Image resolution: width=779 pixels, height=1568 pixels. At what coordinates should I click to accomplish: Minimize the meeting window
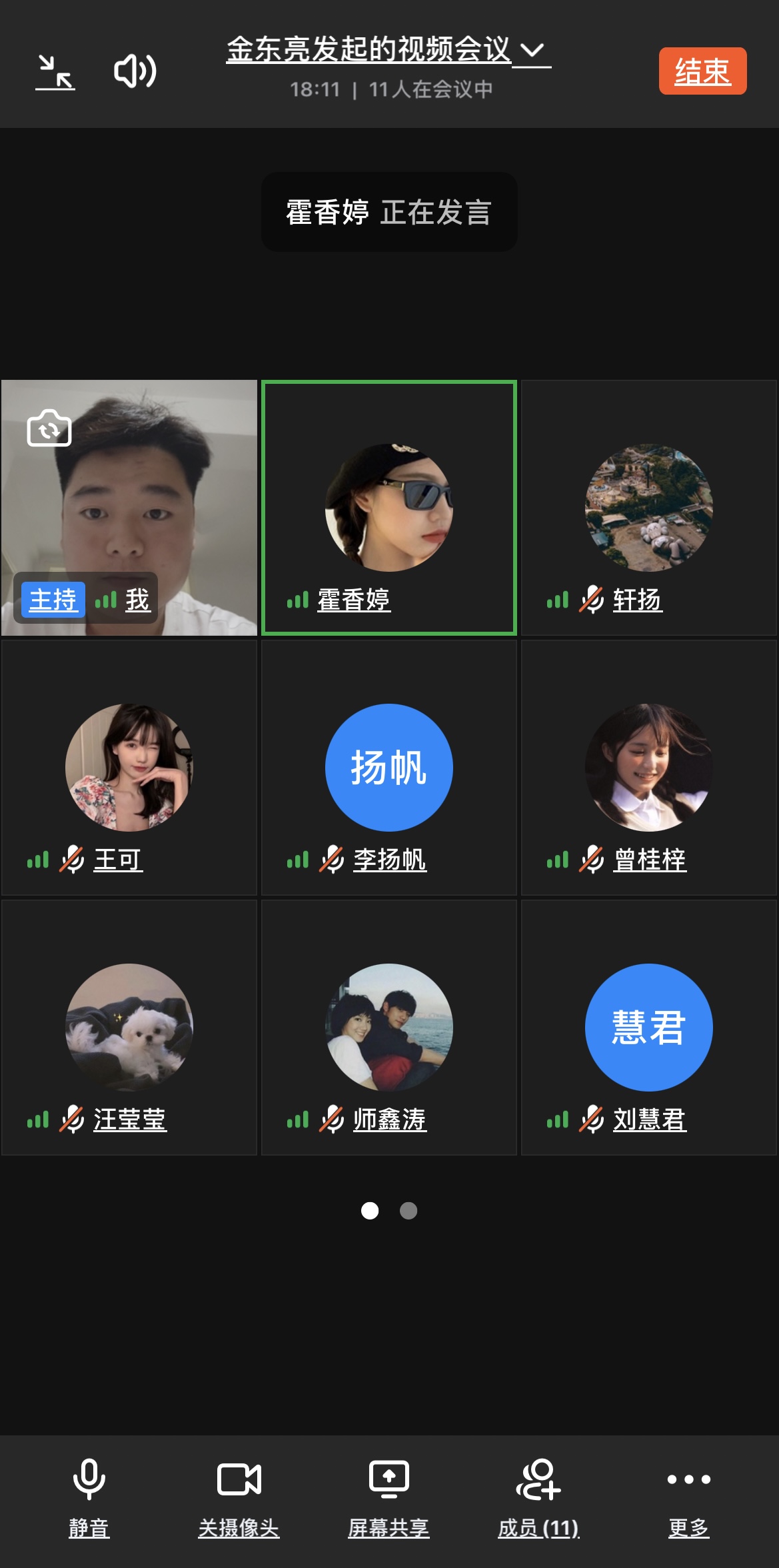[55, 72]
